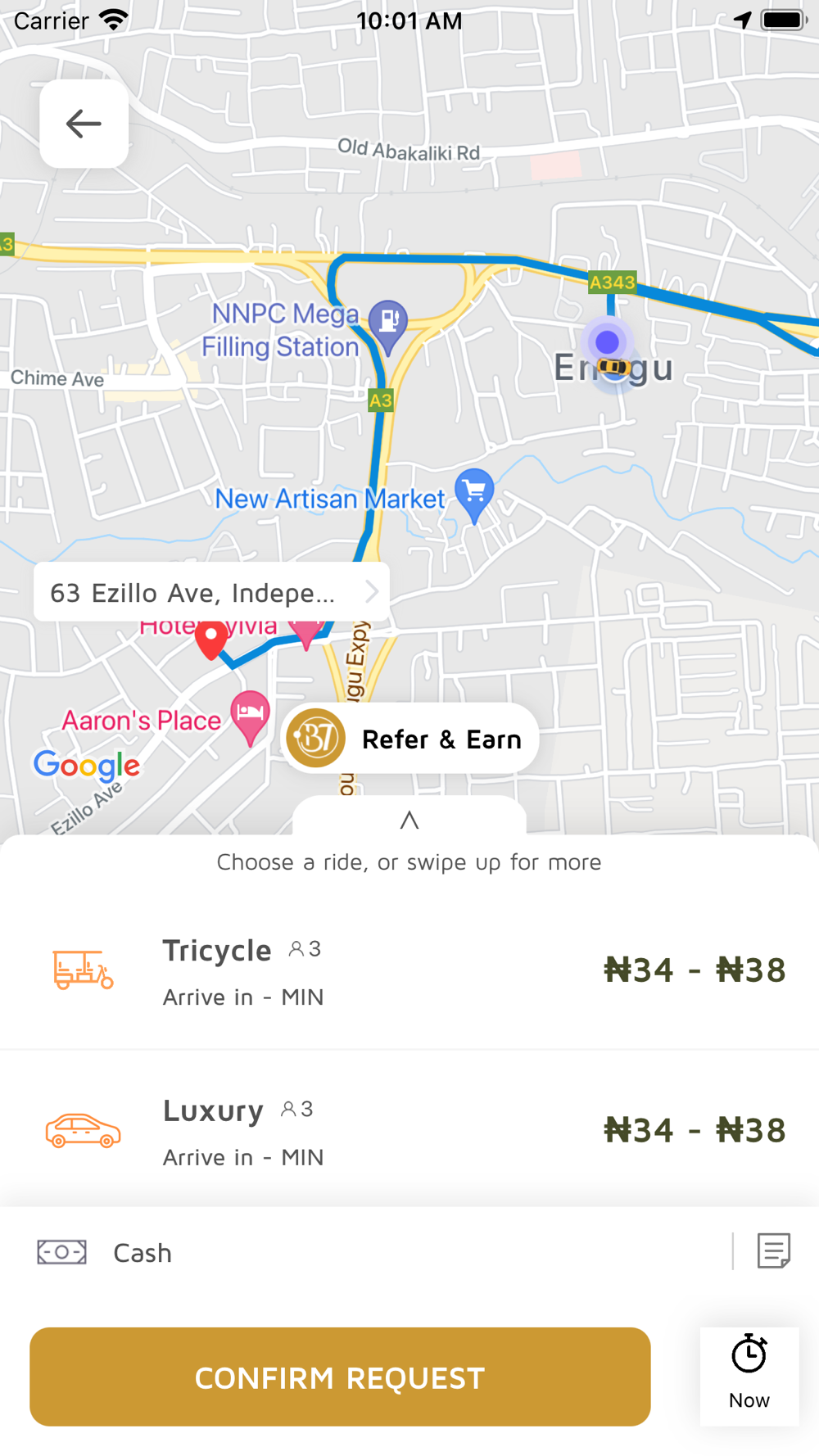Open the 63 Ezillo Ave destination address

pyautogui.click(x=211, y=592)
